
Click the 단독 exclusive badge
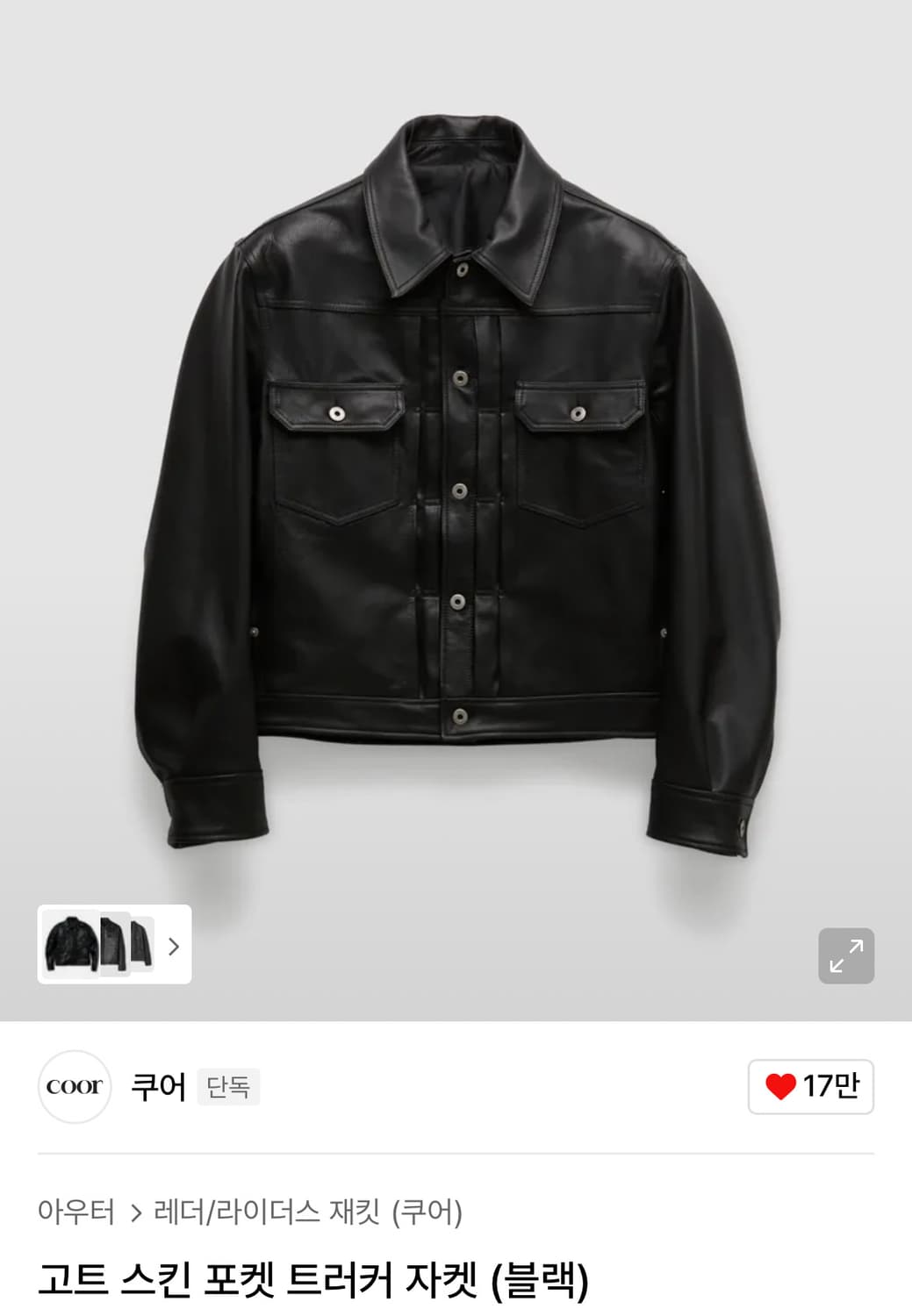click(228, 1086)
